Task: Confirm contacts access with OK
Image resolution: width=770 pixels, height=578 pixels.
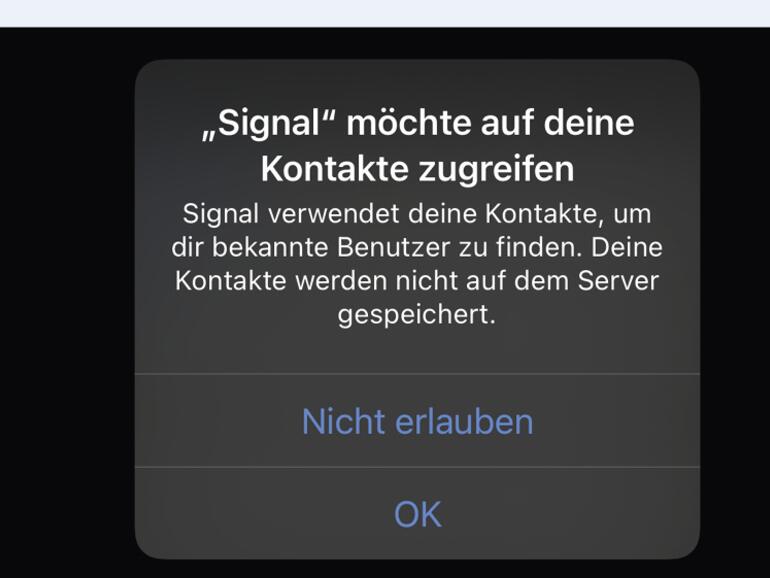Action: click(x=417, y=514)
